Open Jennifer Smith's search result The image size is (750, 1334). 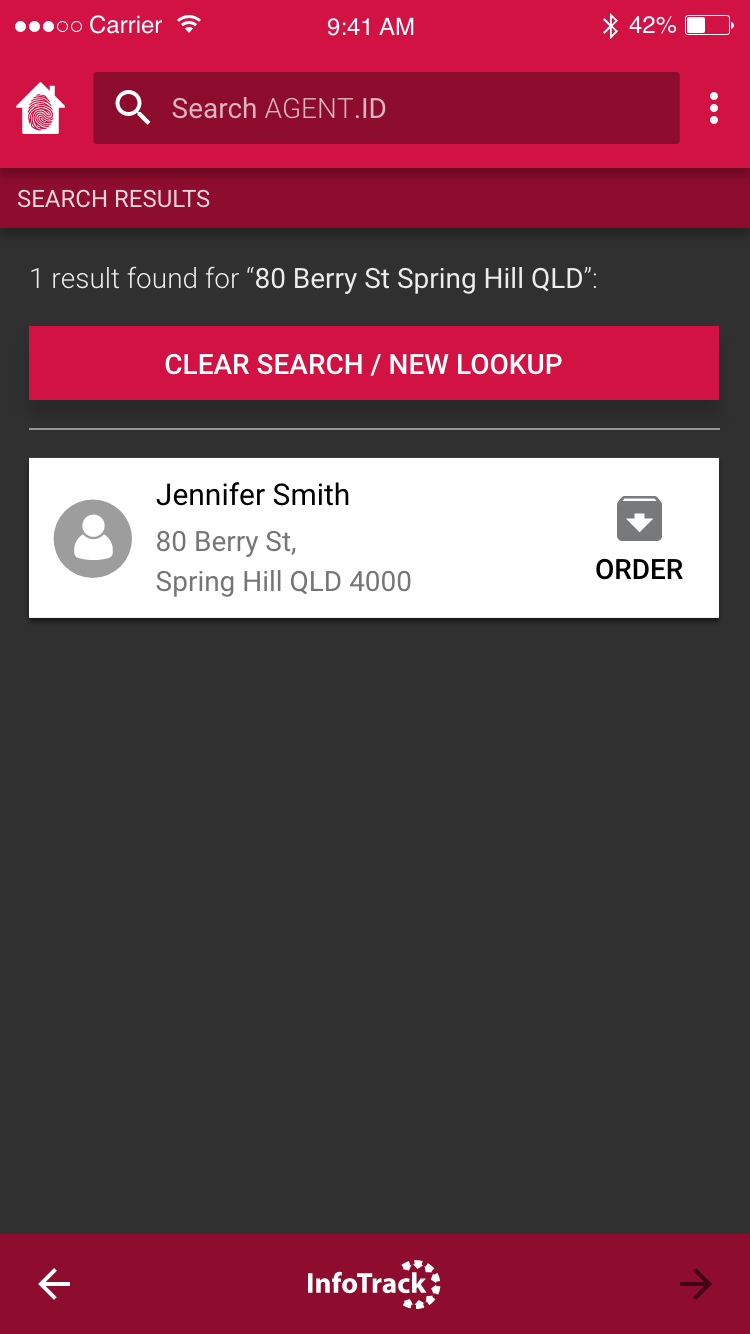tap(300, 538)
